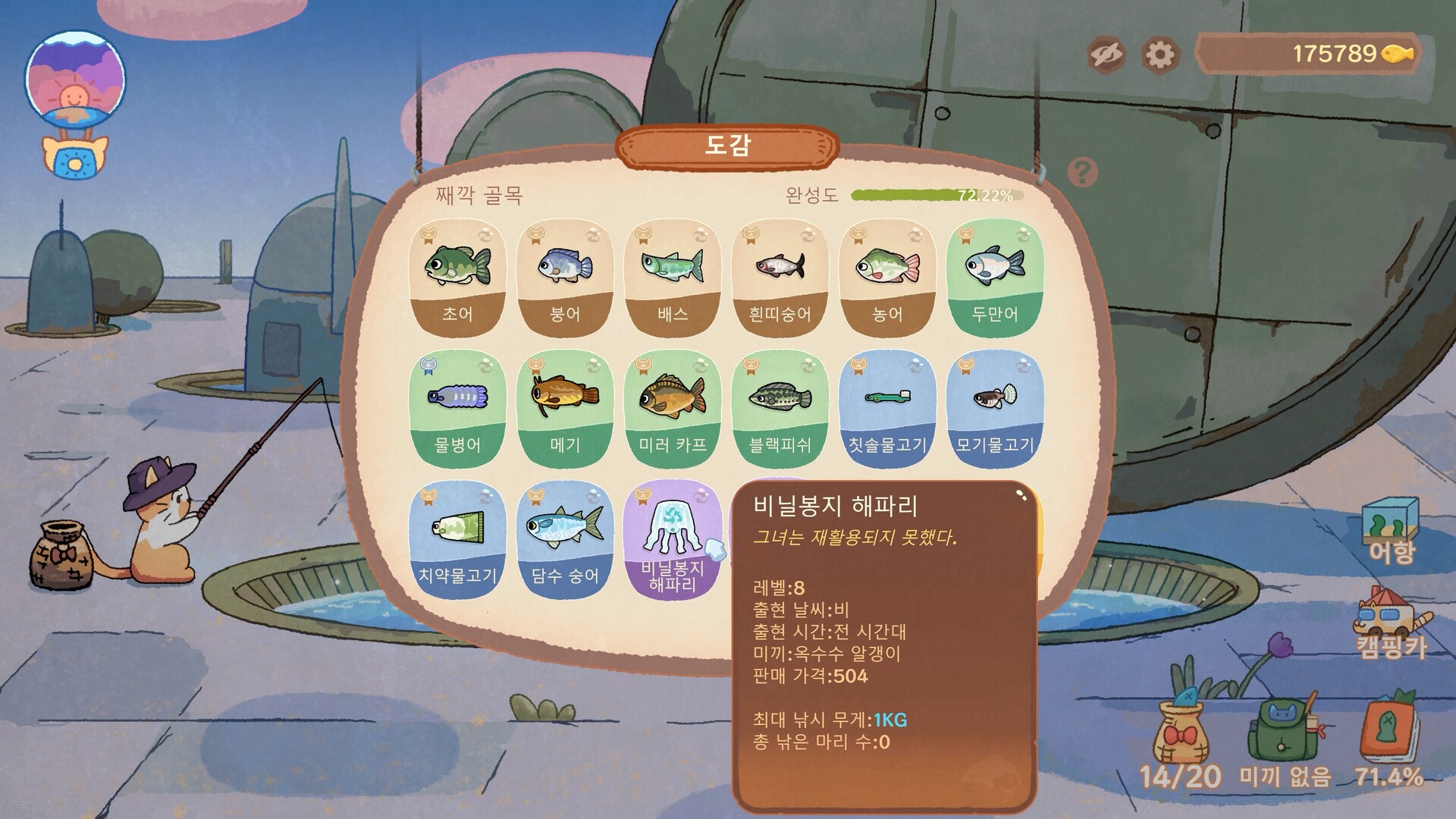Open the settings gear icon

coord(1159,55)
